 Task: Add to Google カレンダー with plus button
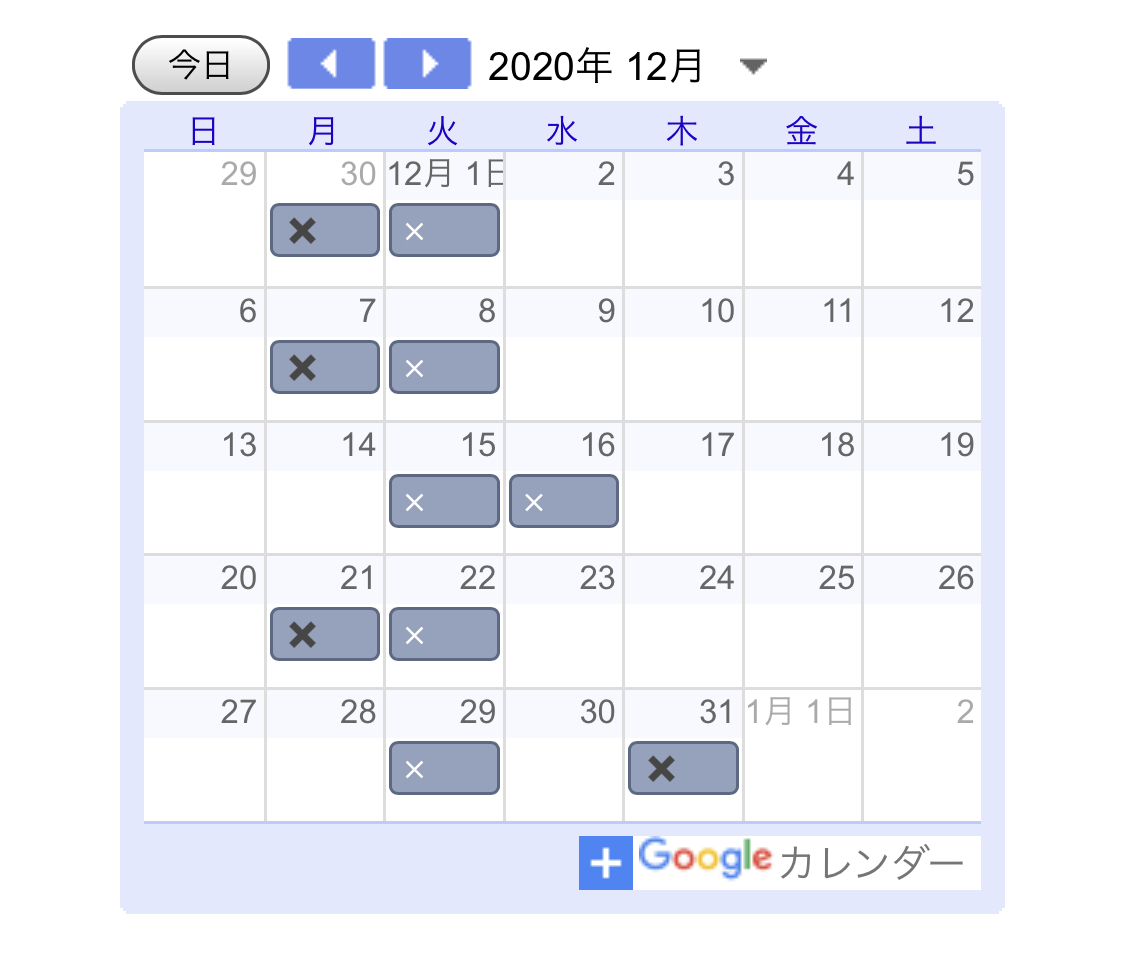tap(606, 863)
